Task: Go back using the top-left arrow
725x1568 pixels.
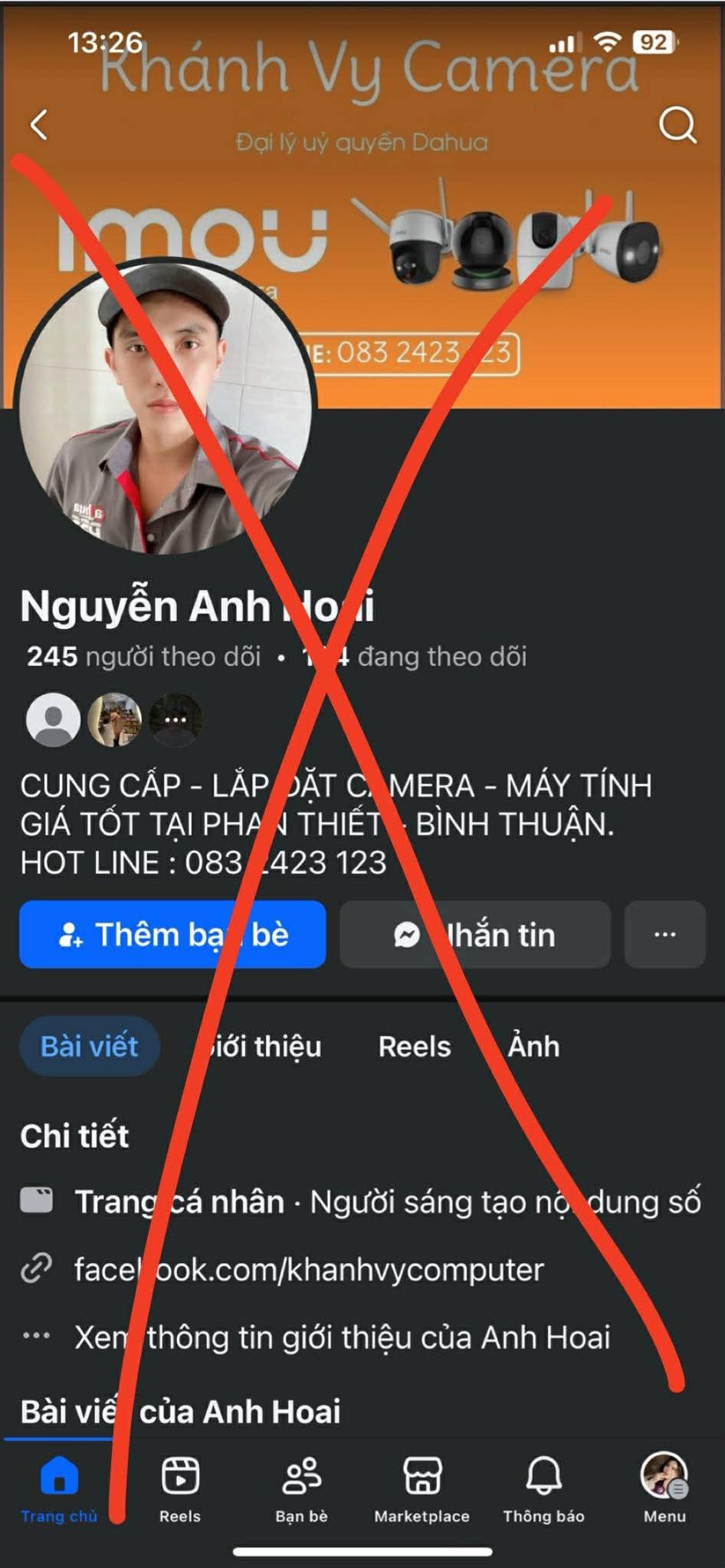Action: (x=39, y=125)
